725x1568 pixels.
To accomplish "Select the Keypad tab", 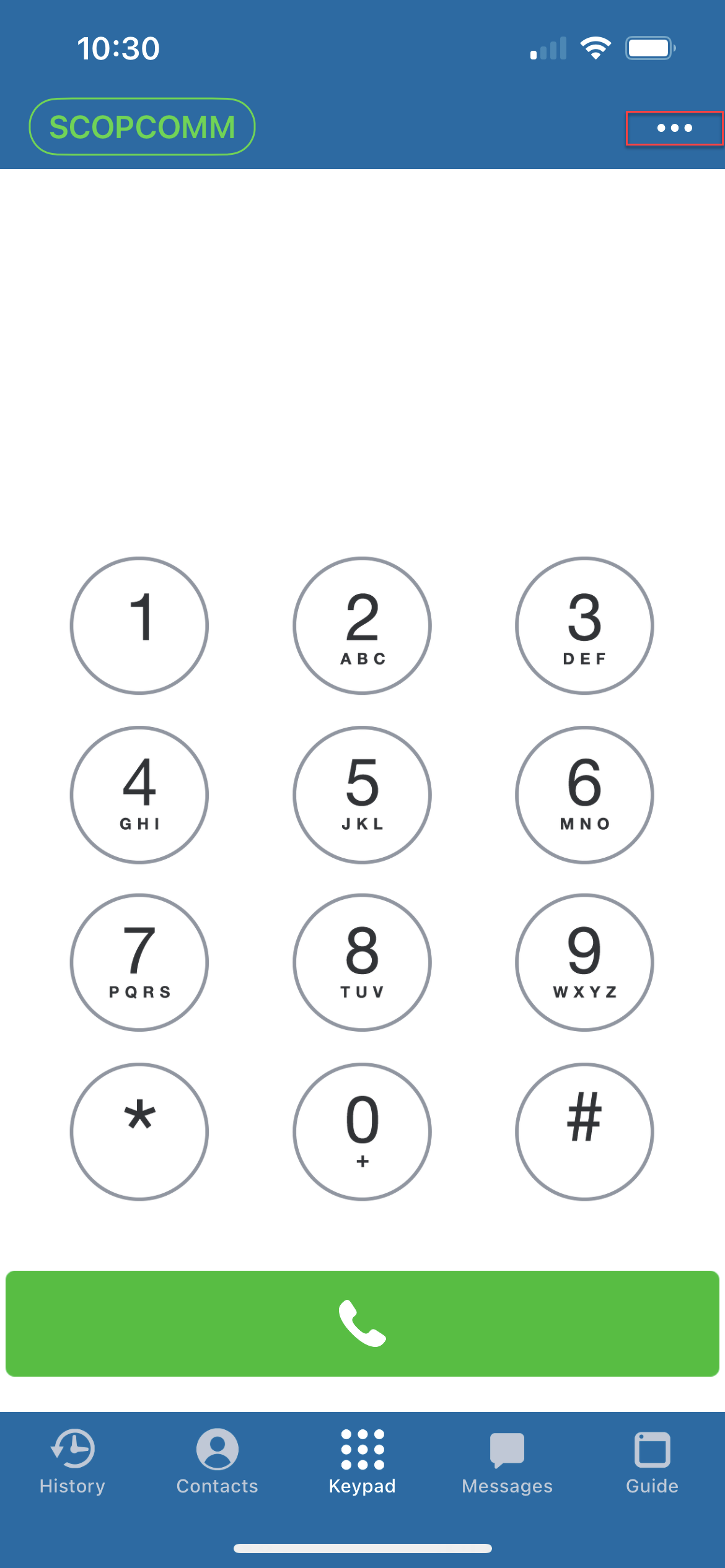I will pos(362,1461).
